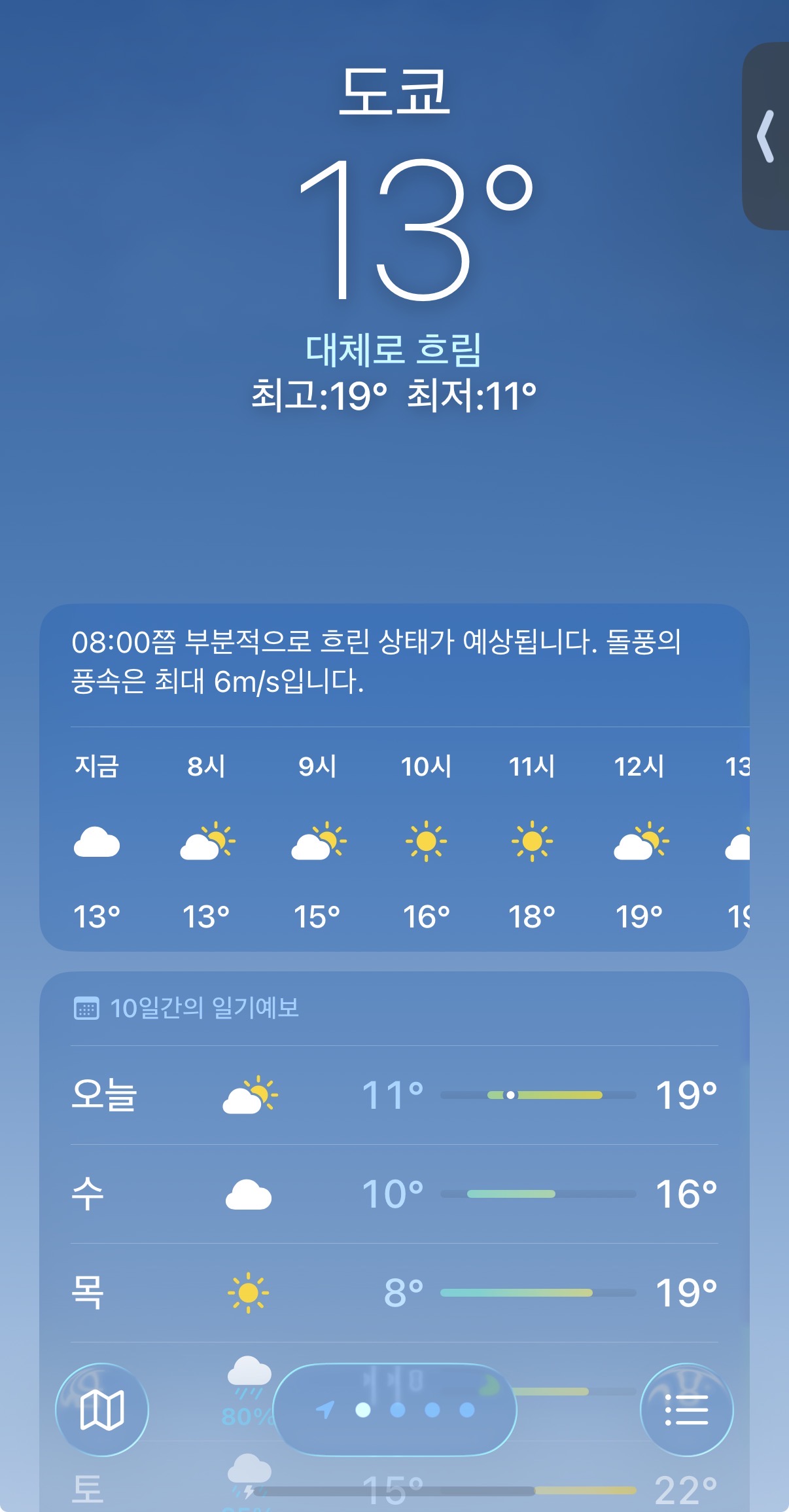Open Thursday (목) forecast row
The width and height of the screenshot is (789, 1512).
pyautogui.click(x=394, y=1293)
